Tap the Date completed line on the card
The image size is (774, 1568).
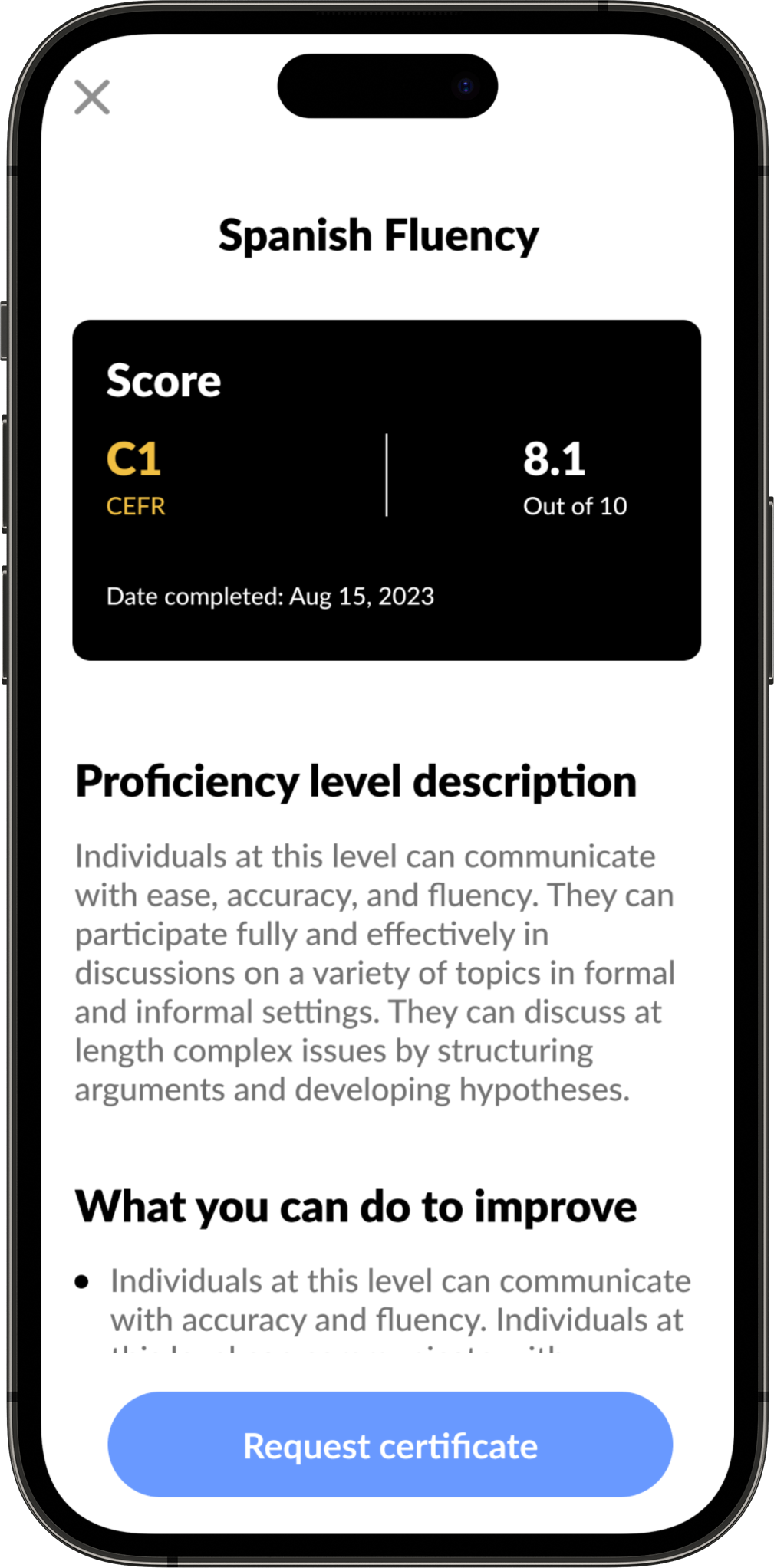tap(270, 596)
